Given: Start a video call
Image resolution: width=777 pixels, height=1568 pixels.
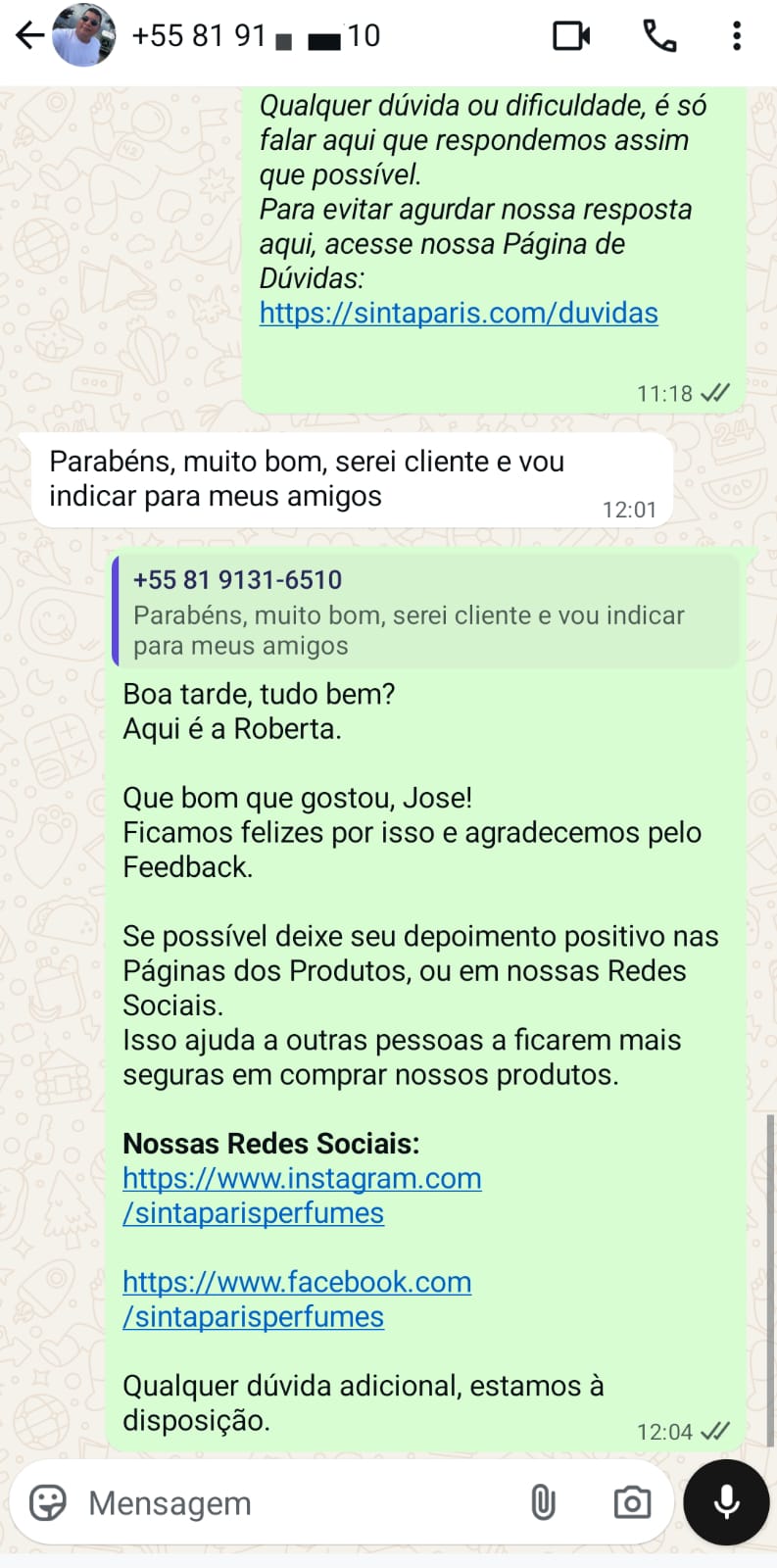Looking at the screenshot, I should click(x=572, y=36).
